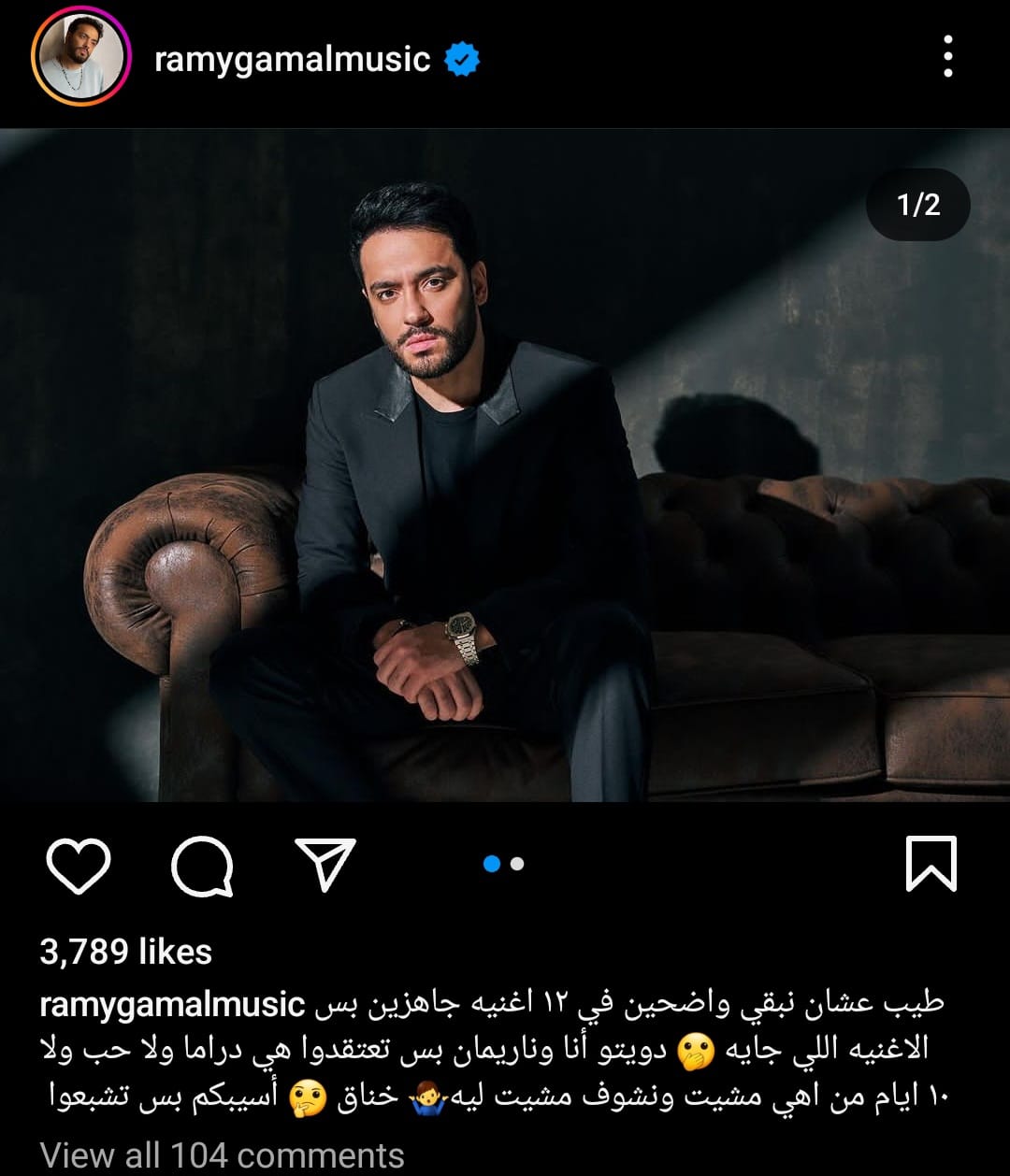Image resolution: width=1010 pixels, height=1176 pixels.
Task: Open ramygamalmusic's profile picture story
Action: click(x=80, y=59)
